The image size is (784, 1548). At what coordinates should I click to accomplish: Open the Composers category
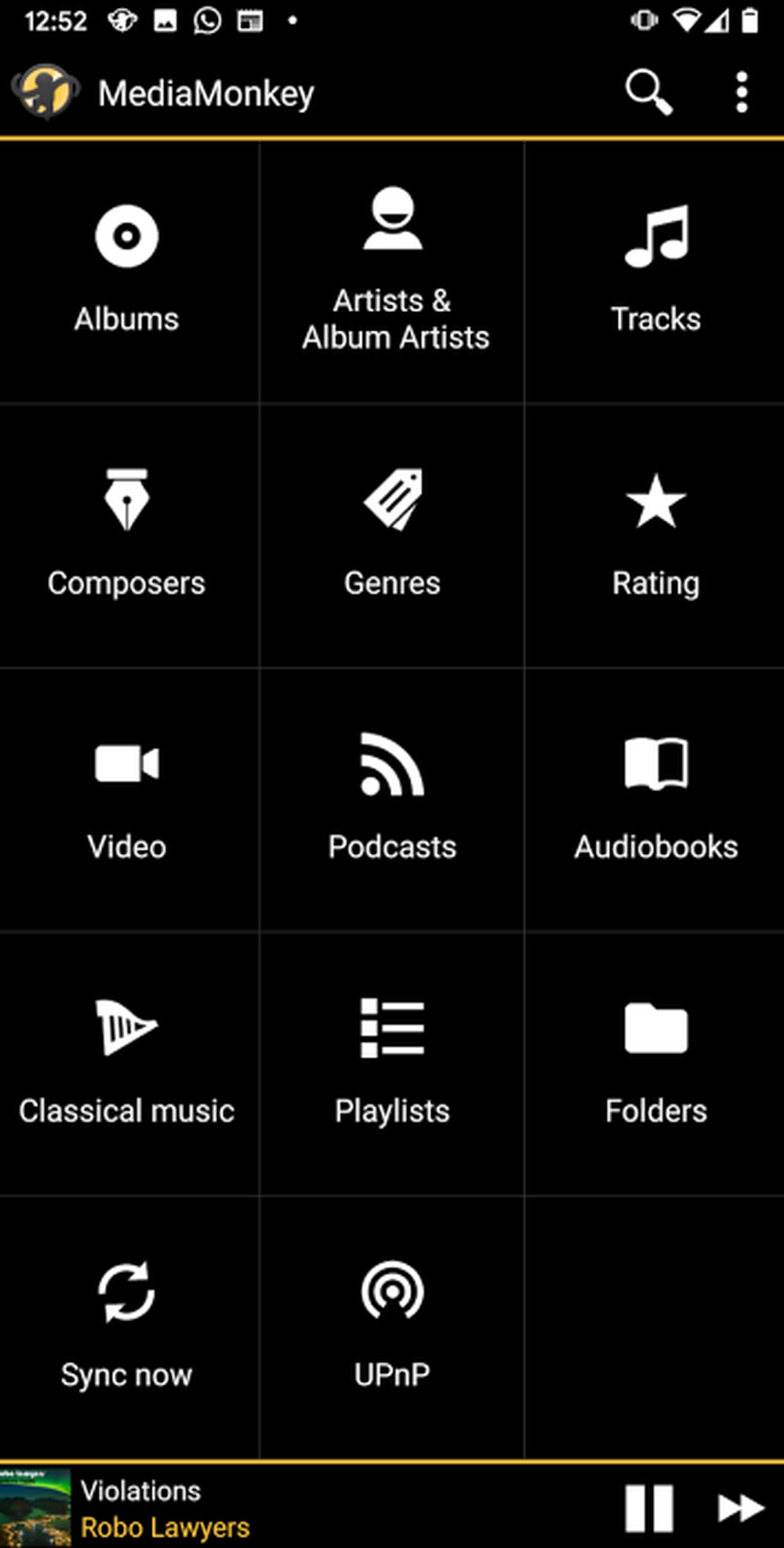coord(127,535)
